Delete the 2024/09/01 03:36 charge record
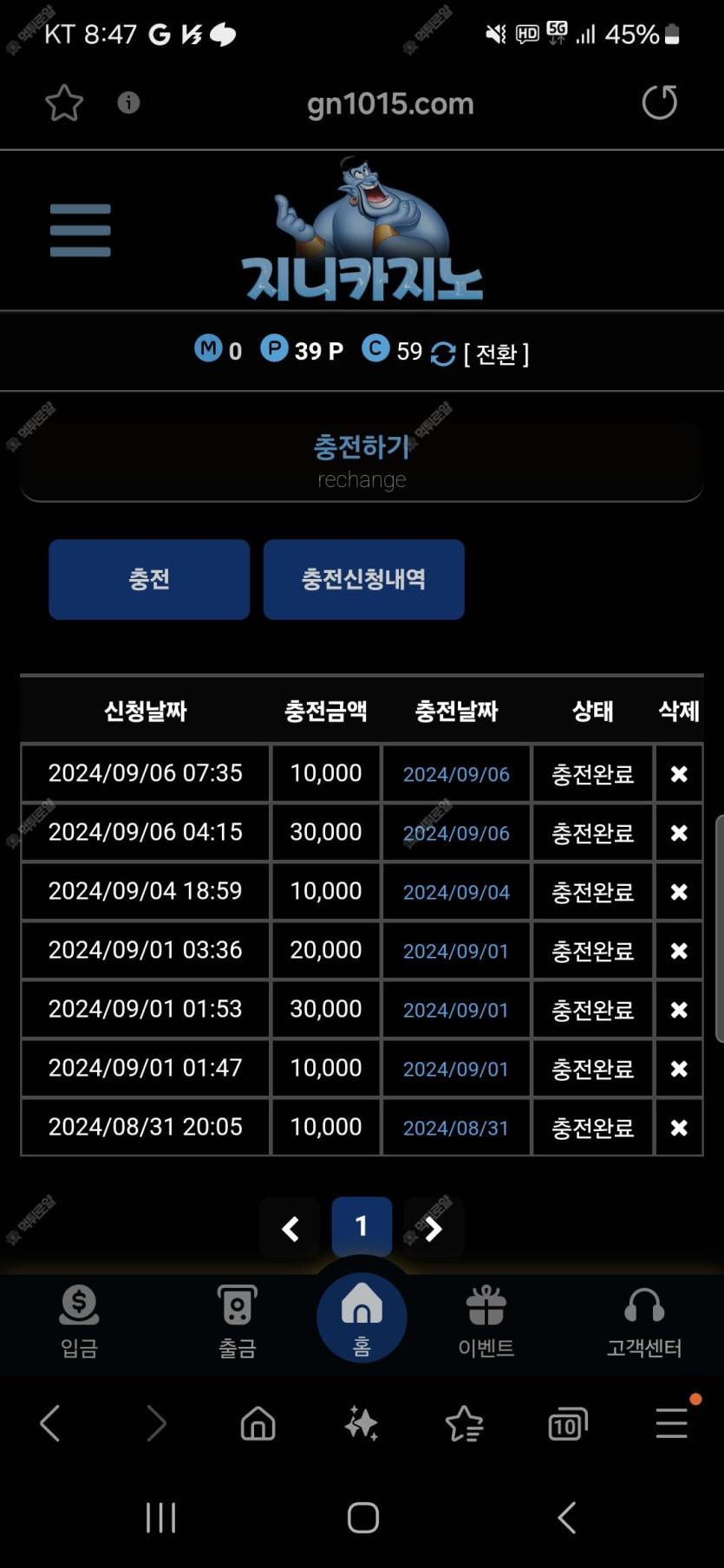This screenshot has height=1568, width=724. coord(679,950)
